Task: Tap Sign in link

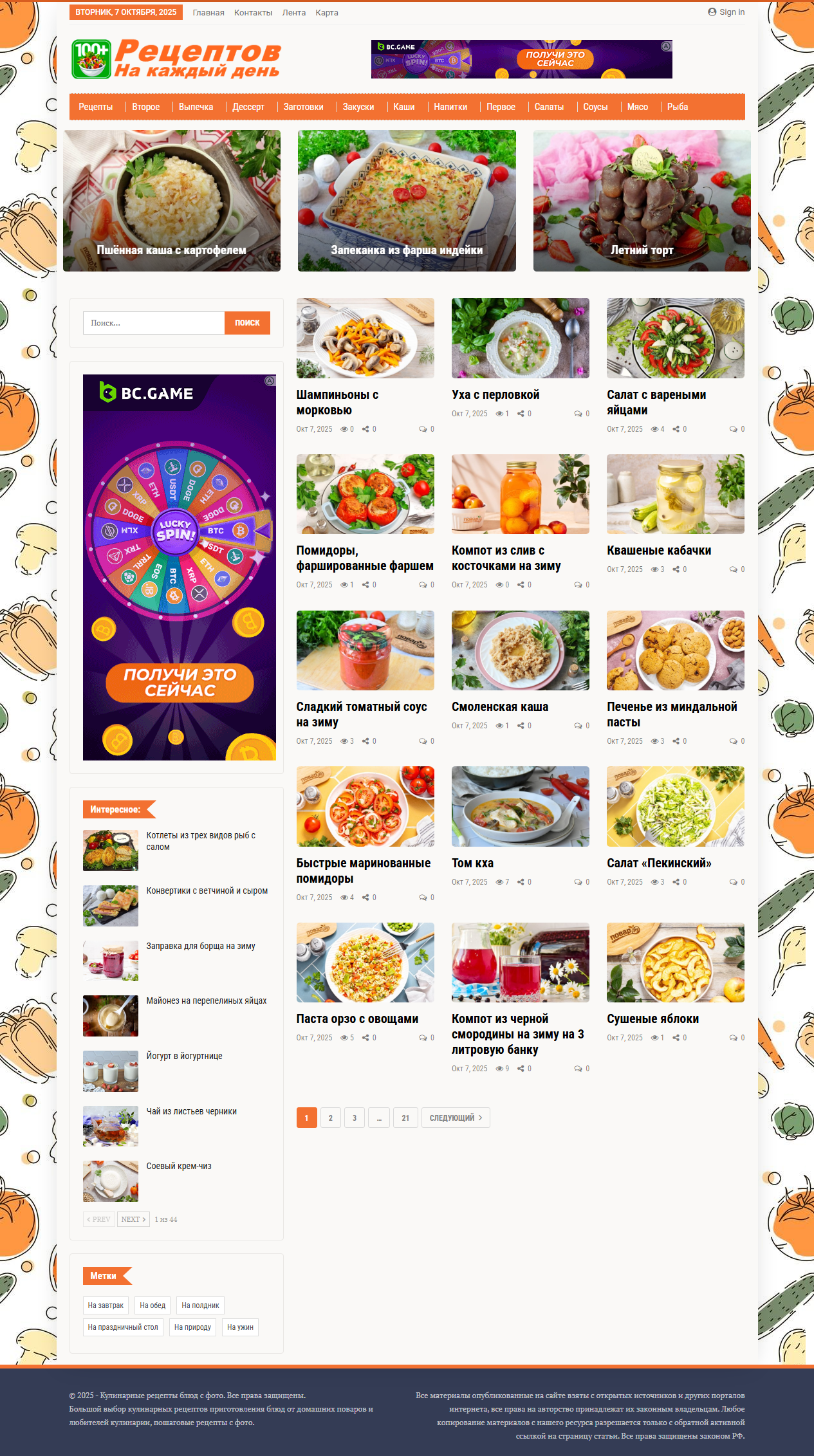Action: coord(726,12)
